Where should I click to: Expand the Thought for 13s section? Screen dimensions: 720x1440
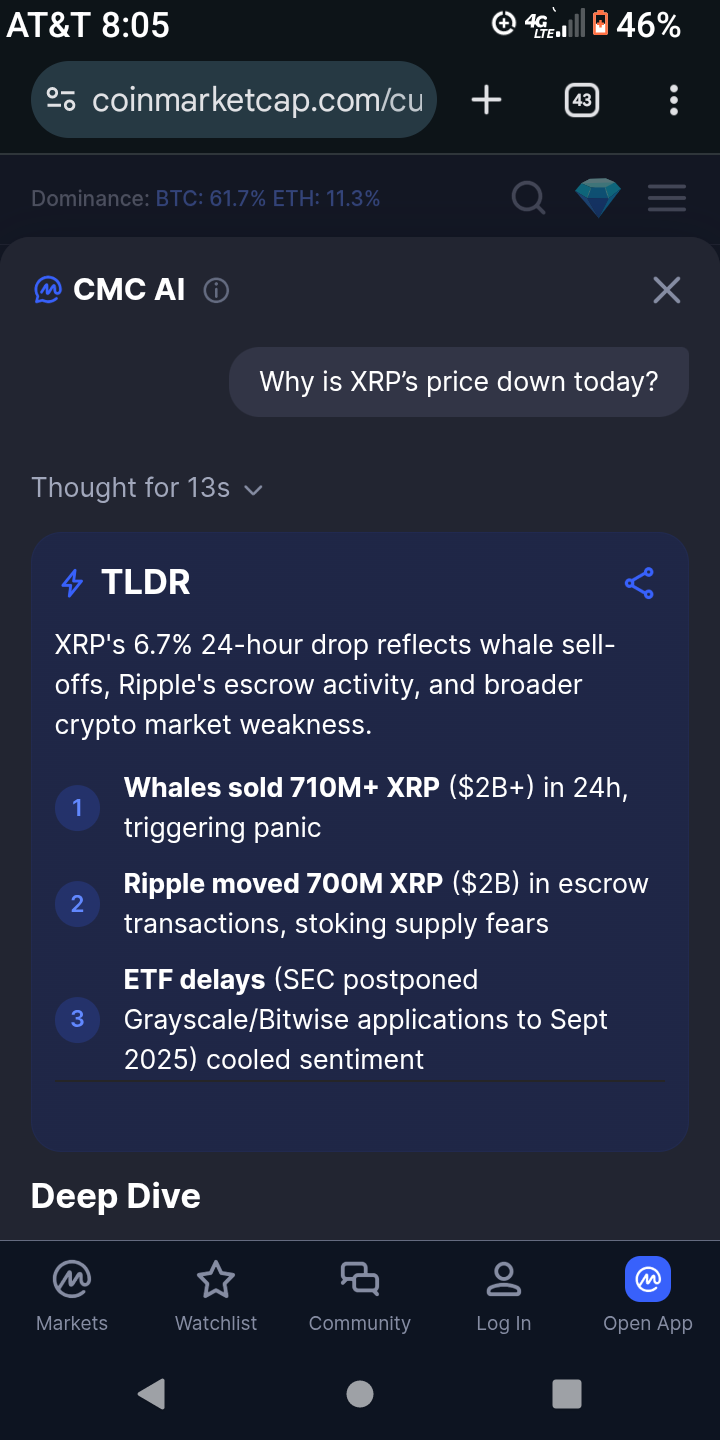(x=147, y=488)
